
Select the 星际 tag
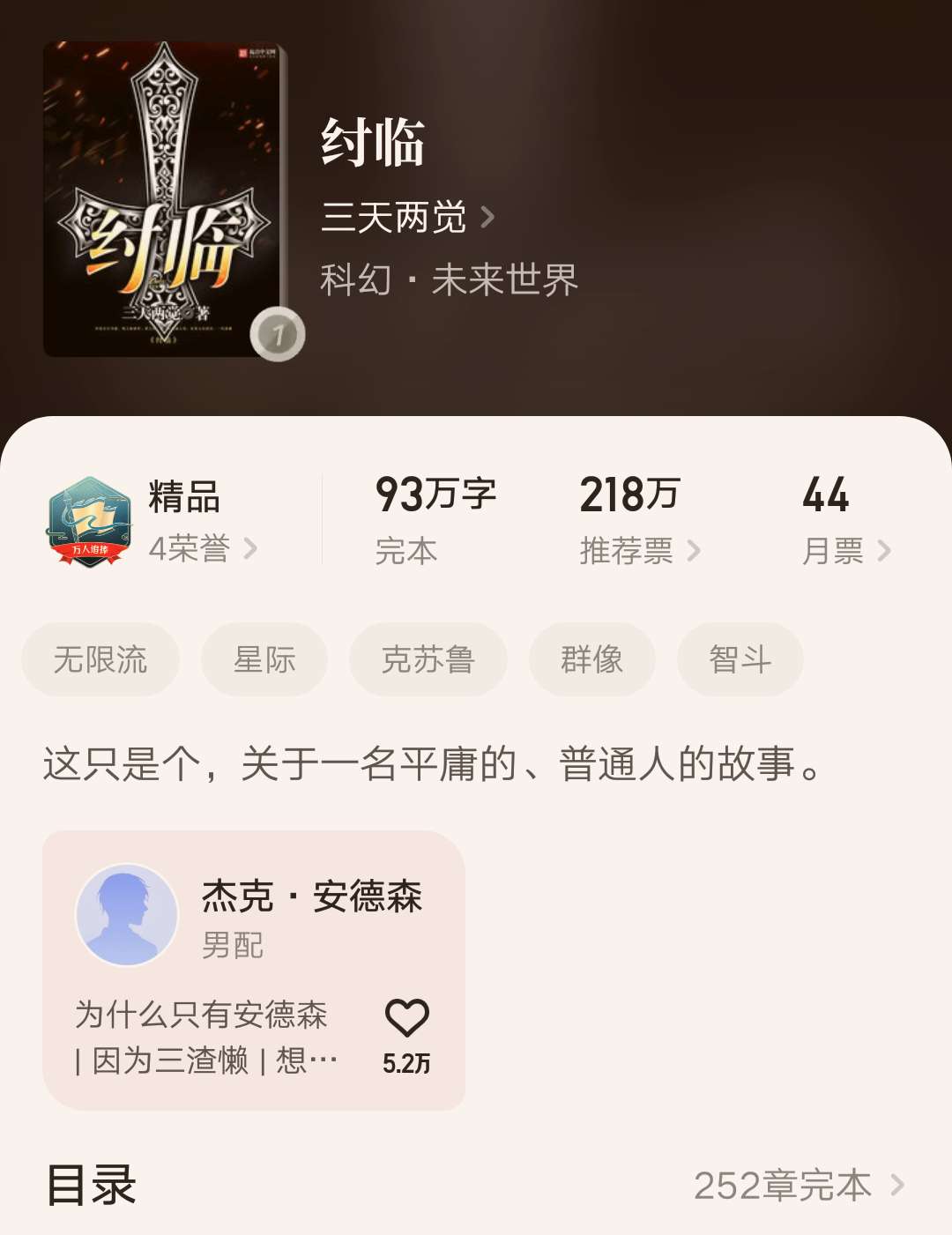click(264, 659)
